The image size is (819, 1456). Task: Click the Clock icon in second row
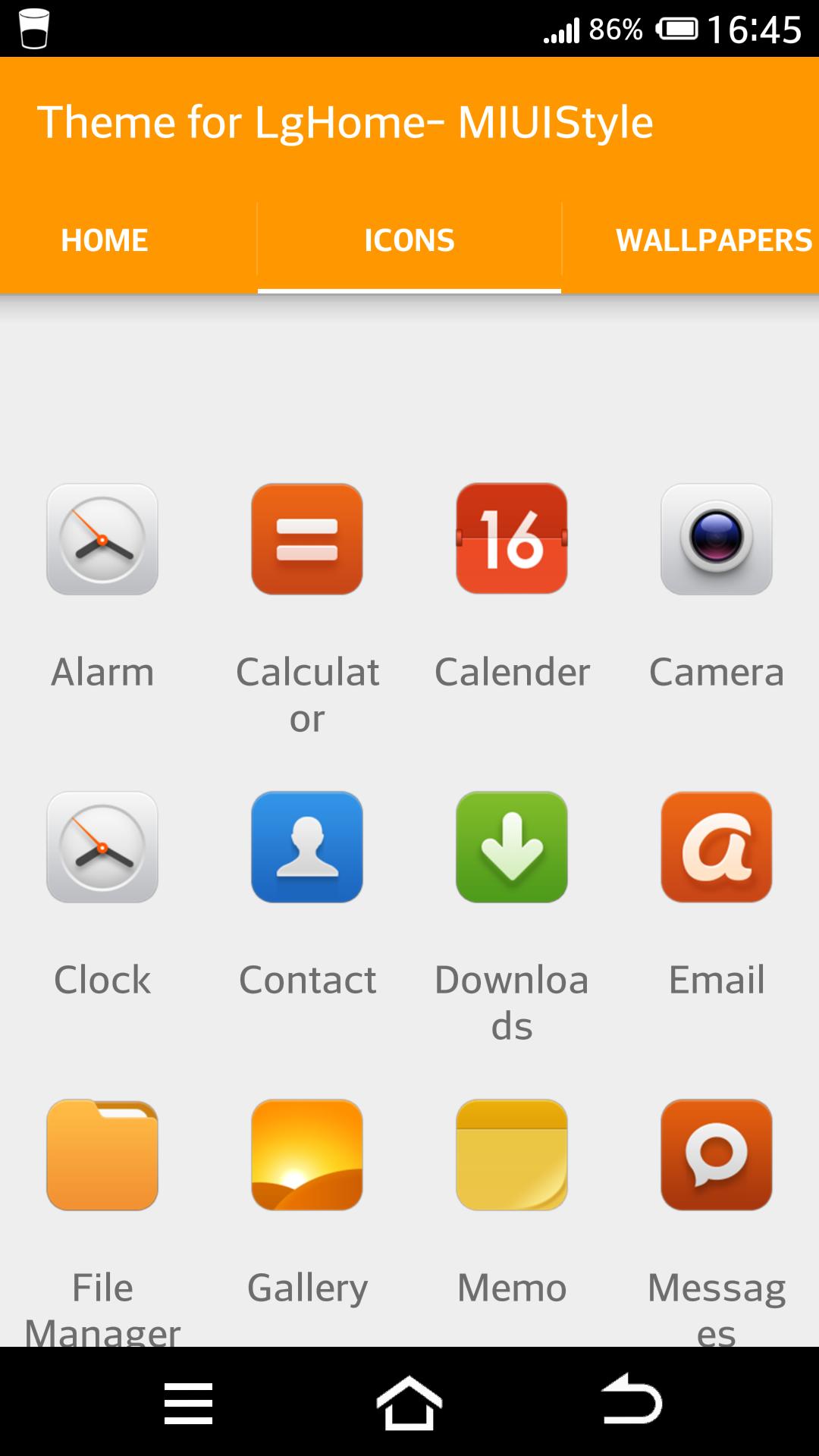point(102,848)
